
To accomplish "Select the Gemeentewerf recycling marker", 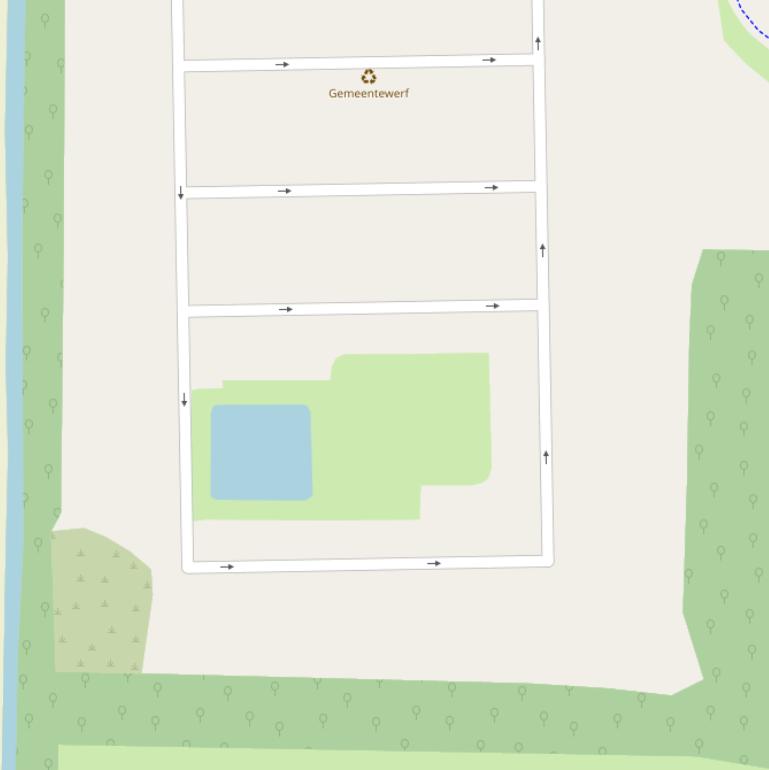I will (369, 77).
